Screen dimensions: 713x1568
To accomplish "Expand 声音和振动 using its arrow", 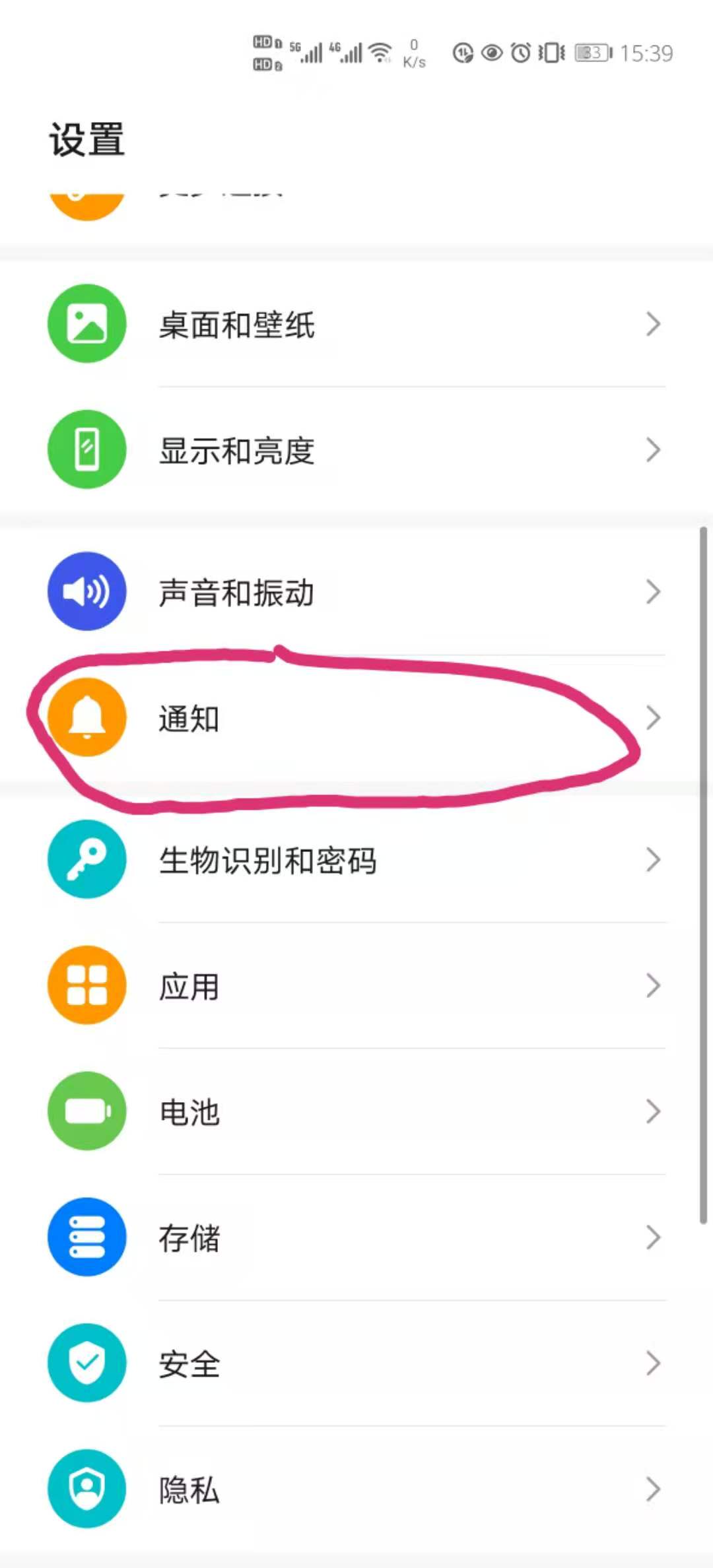I will (x=653, y=592).
